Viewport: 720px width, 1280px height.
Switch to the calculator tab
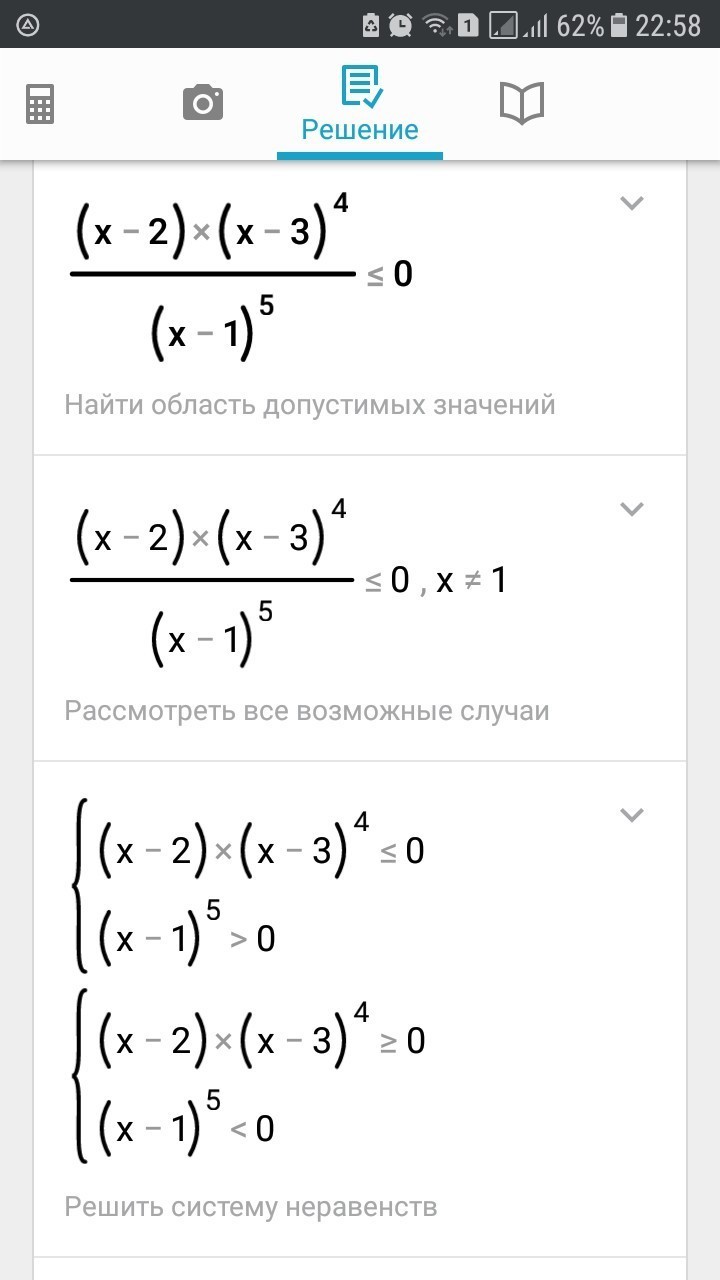point(40,103)
